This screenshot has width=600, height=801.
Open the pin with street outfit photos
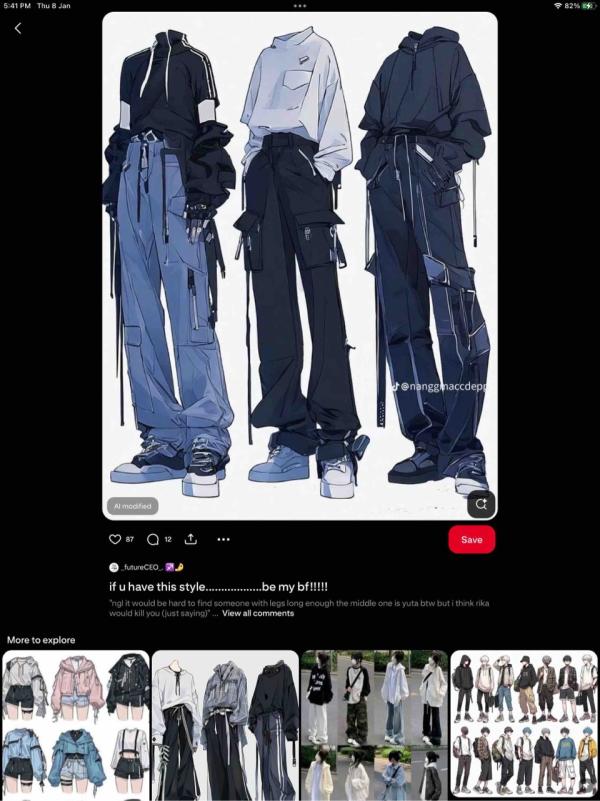[x=374, y=725]
